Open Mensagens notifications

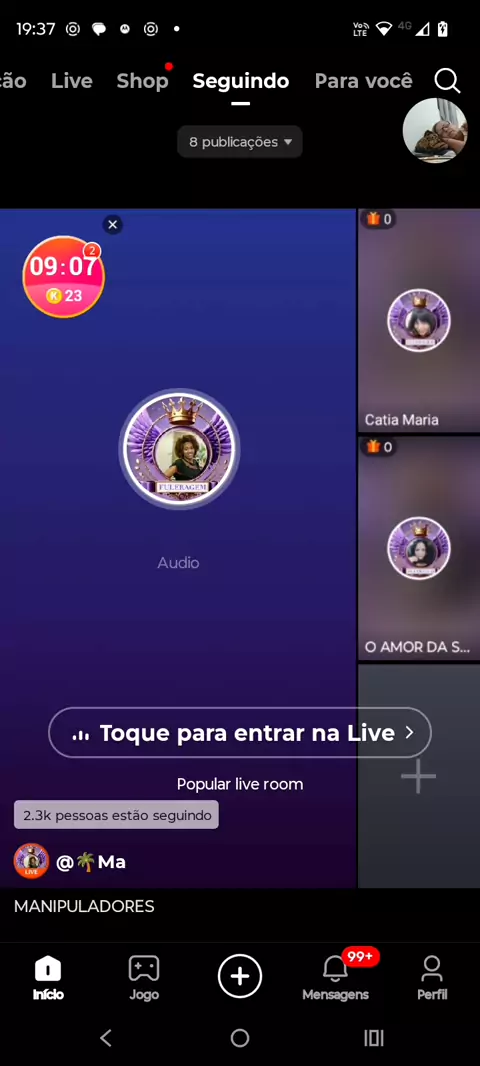(x=336, y=976)
